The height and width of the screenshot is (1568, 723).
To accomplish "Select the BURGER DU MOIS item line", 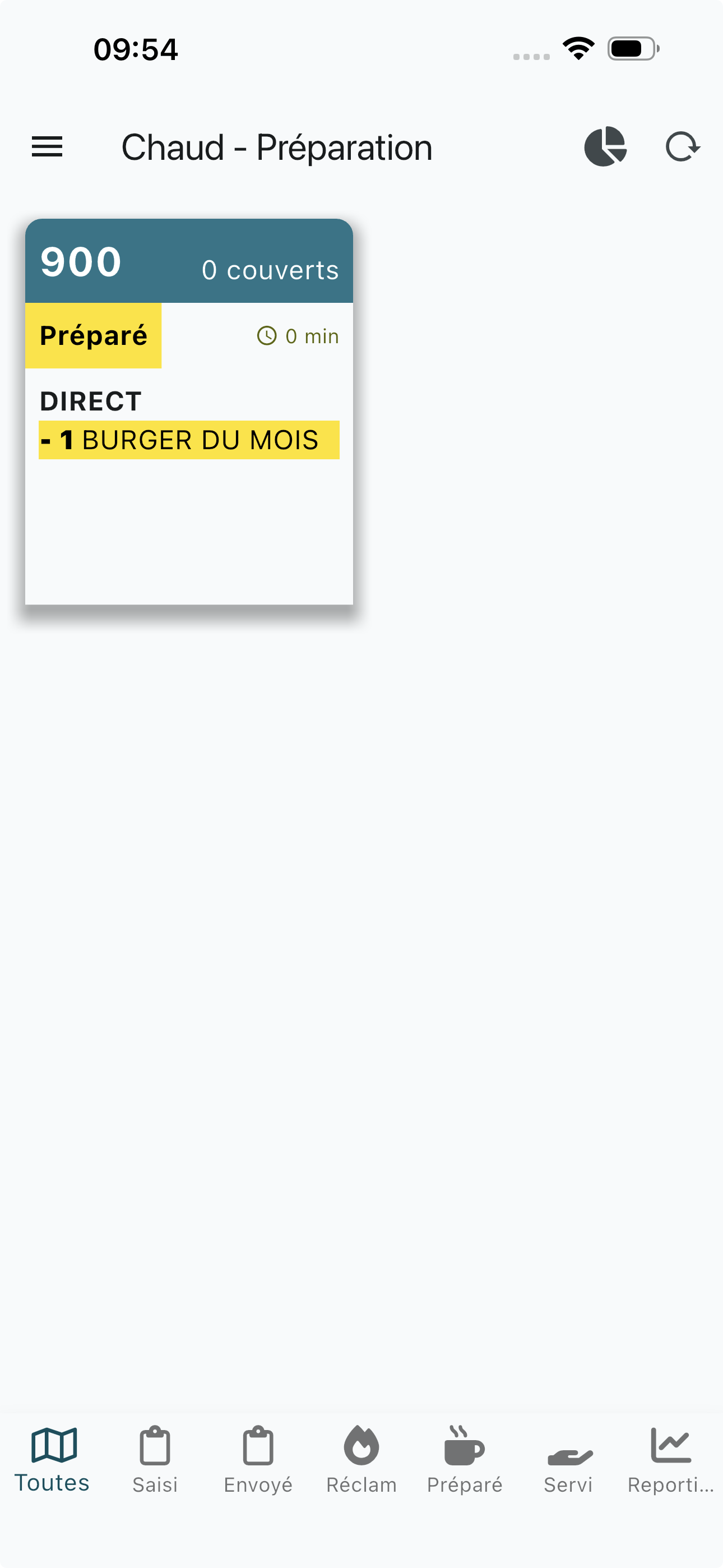I will (x=189, y=440).
